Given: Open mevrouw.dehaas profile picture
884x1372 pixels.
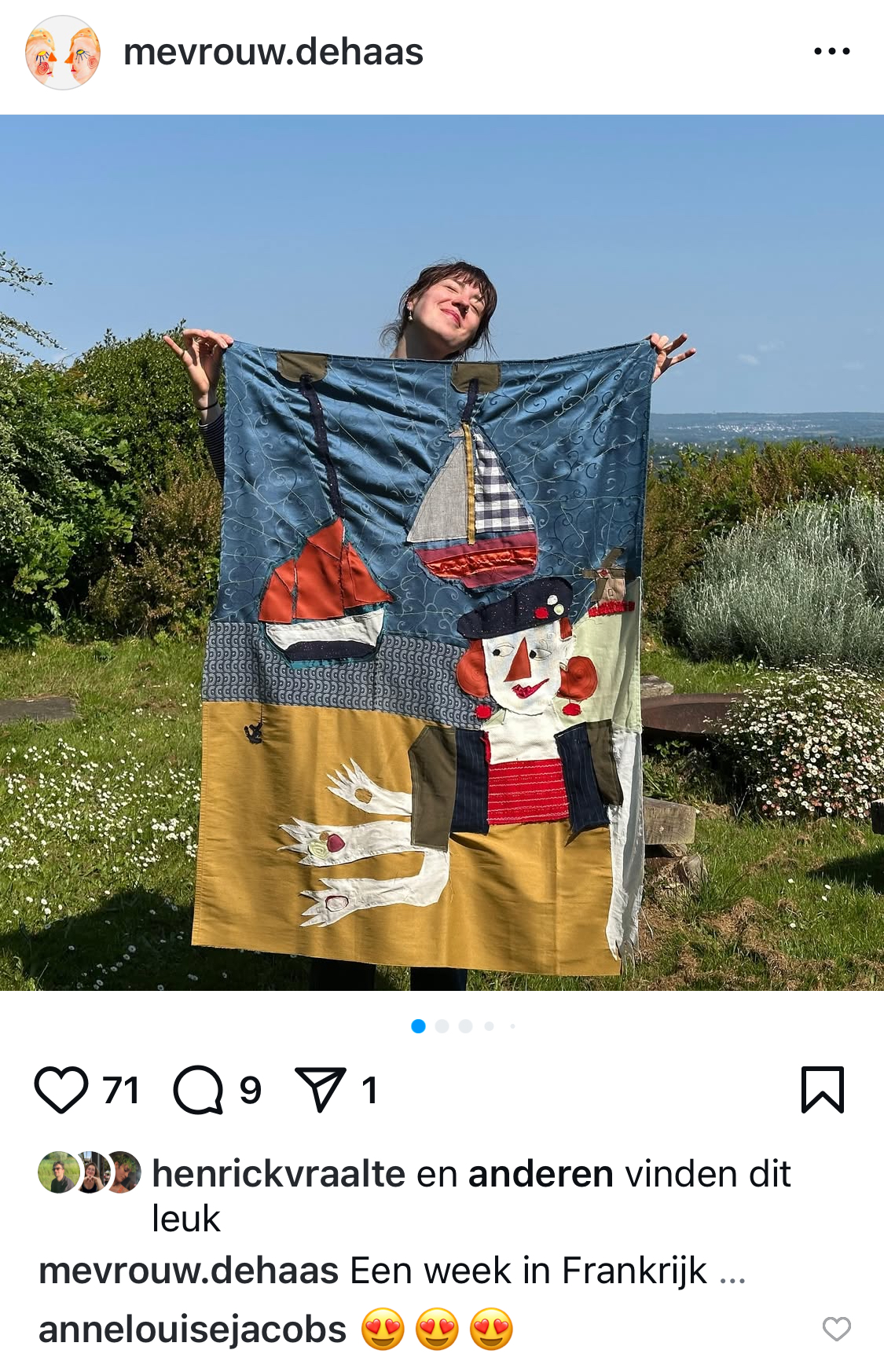Looking at the screenshot, I should (63, 53).
